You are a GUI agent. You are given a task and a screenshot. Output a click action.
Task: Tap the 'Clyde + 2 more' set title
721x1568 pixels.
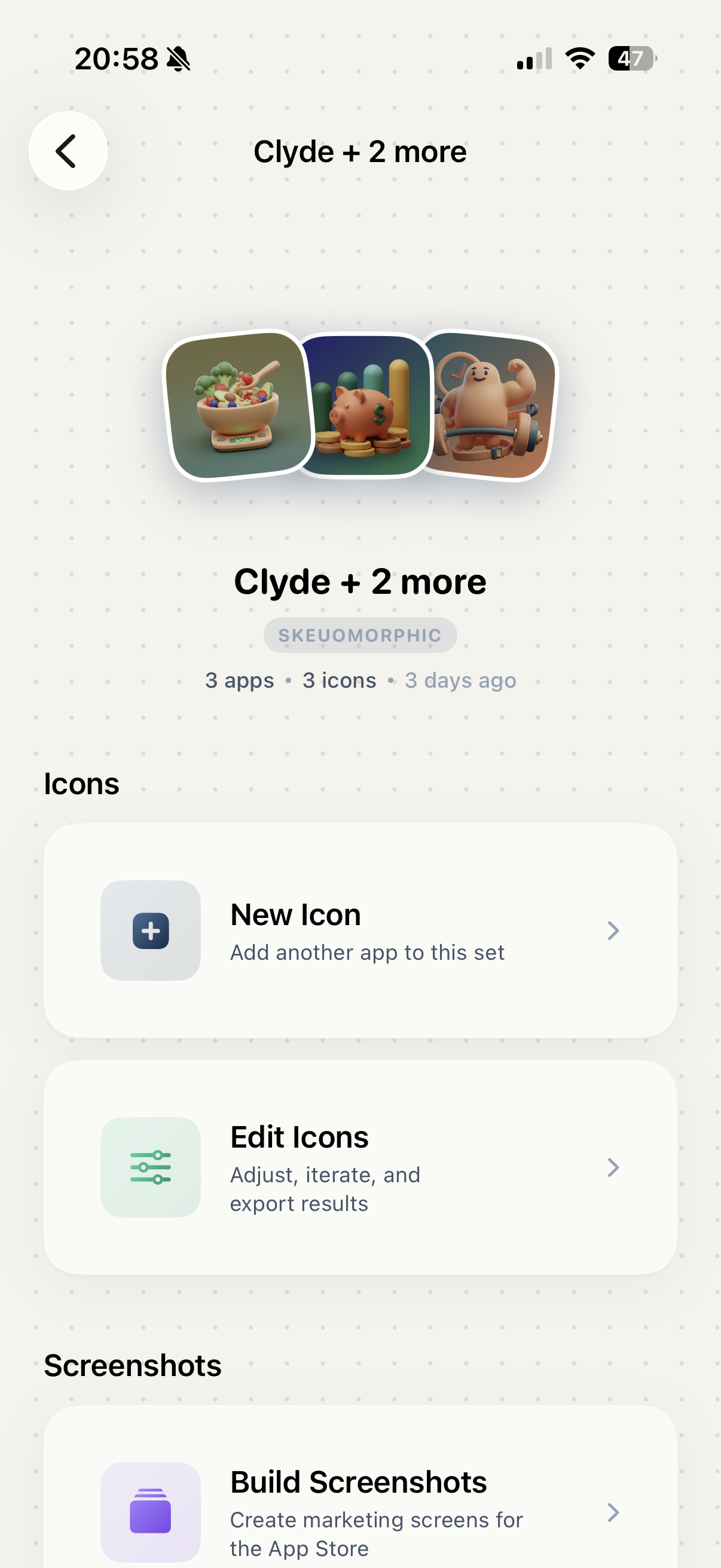[360, 581]
